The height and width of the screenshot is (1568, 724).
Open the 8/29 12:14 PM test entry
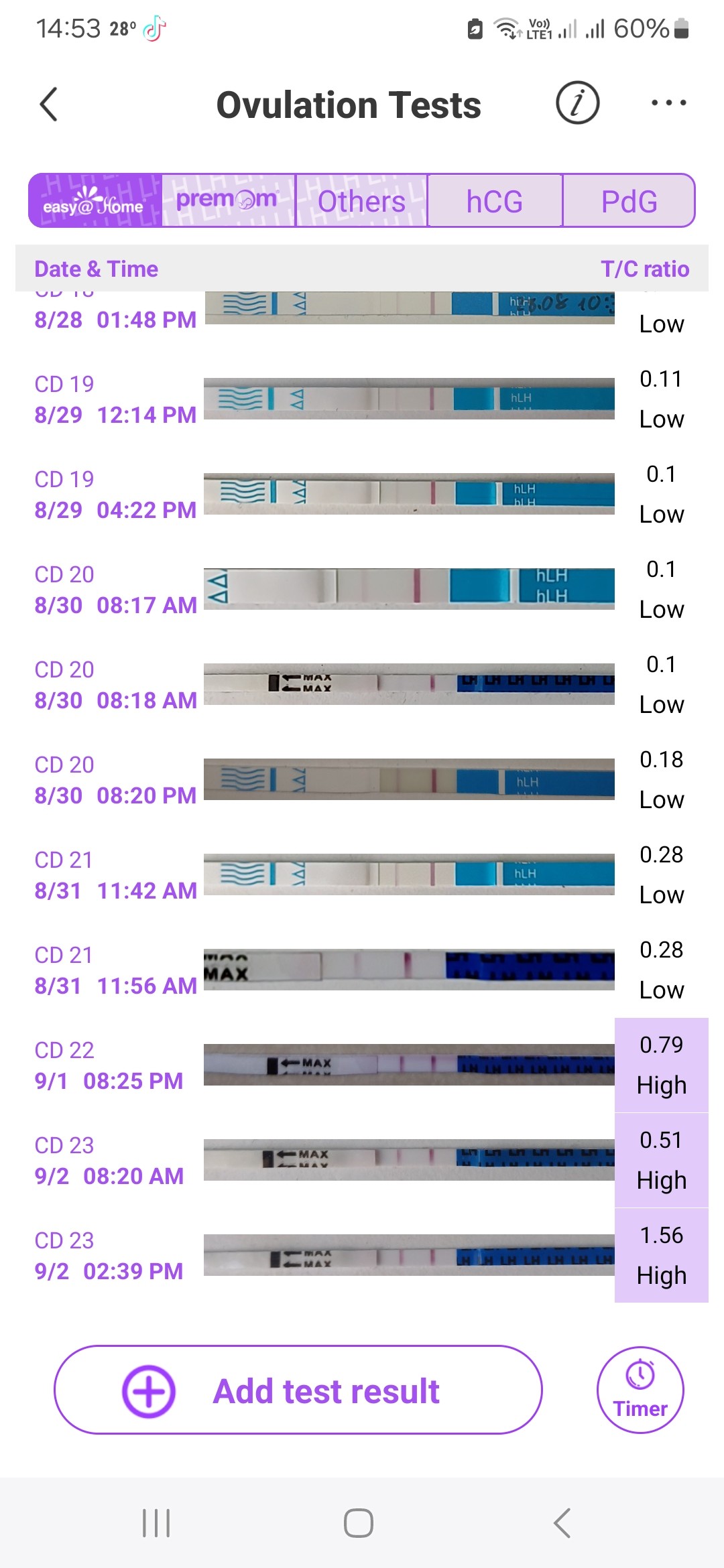(x=362, y=399)
